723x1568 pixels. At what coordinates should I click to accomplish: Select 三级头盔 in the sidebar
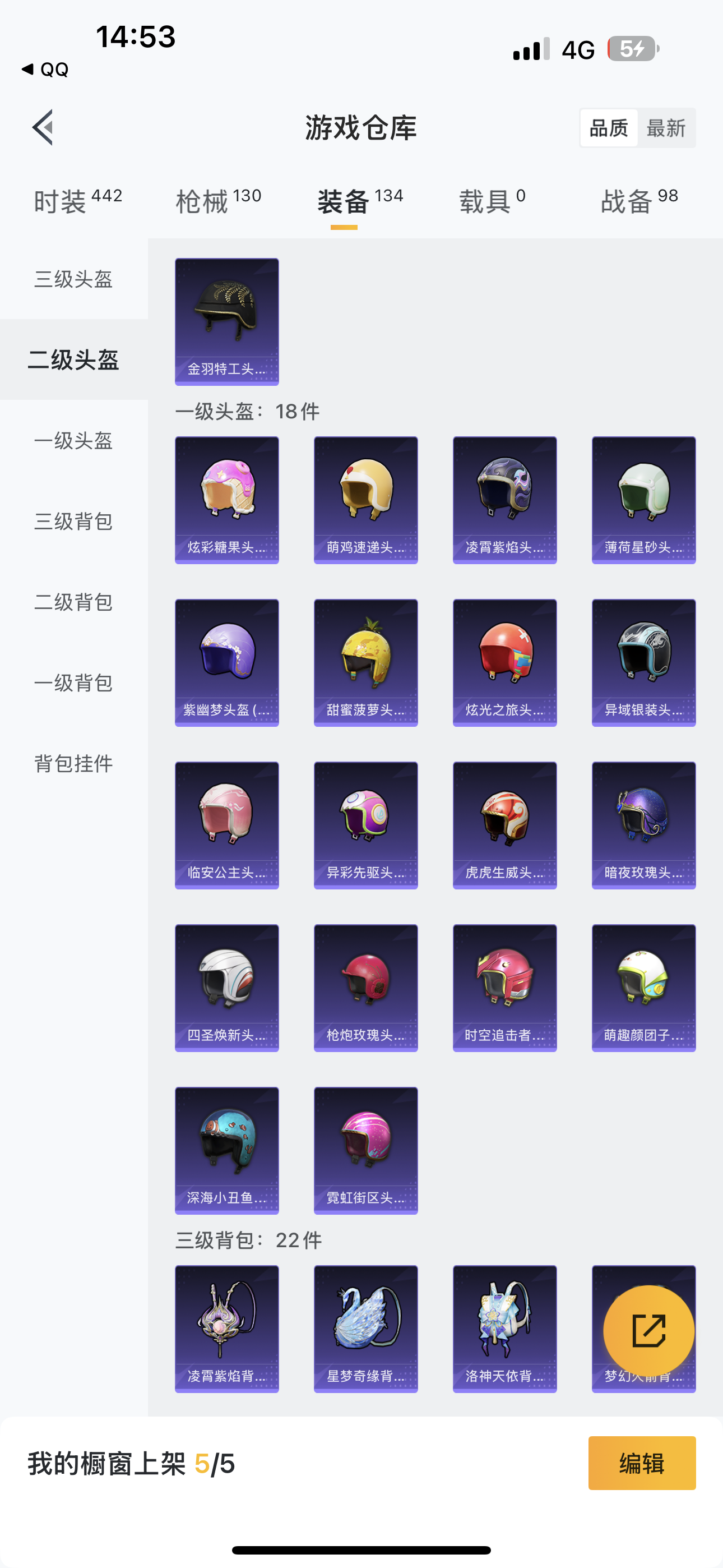click(x=73, y=279)
